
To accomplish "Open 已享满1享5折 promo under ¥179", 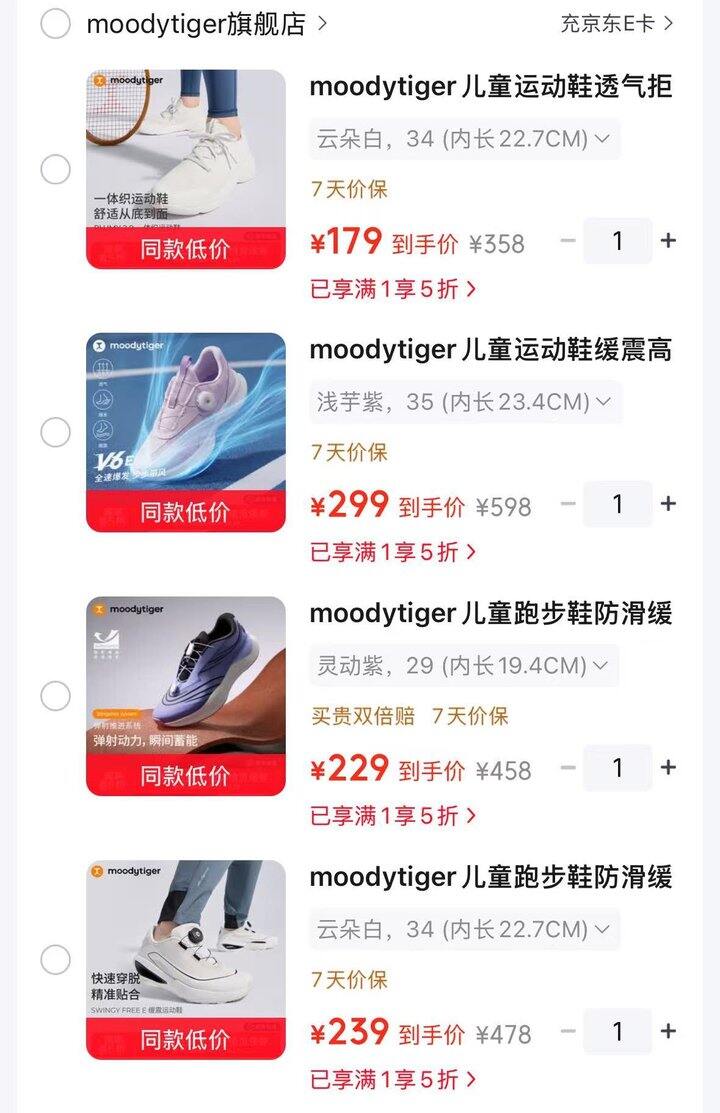I will pos(393,290).
